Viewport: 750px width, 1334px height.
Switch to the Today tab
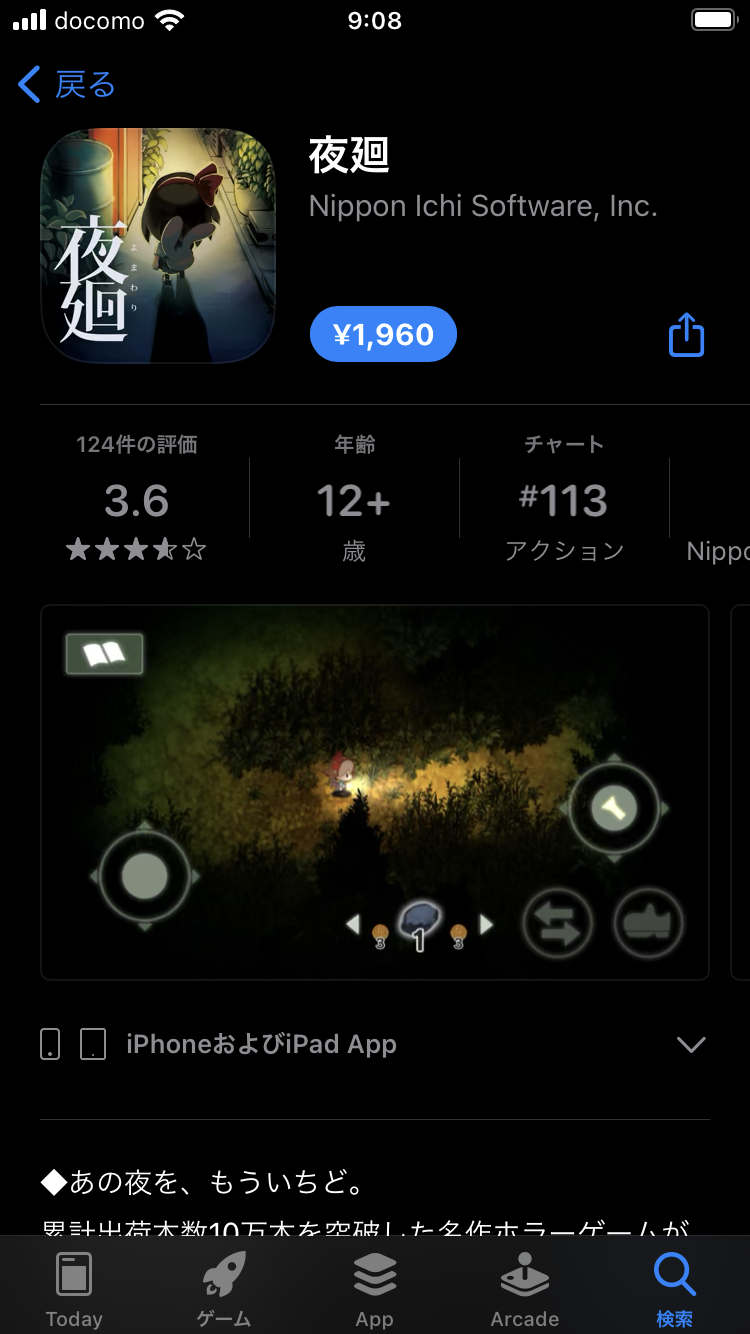[74, 1290]
